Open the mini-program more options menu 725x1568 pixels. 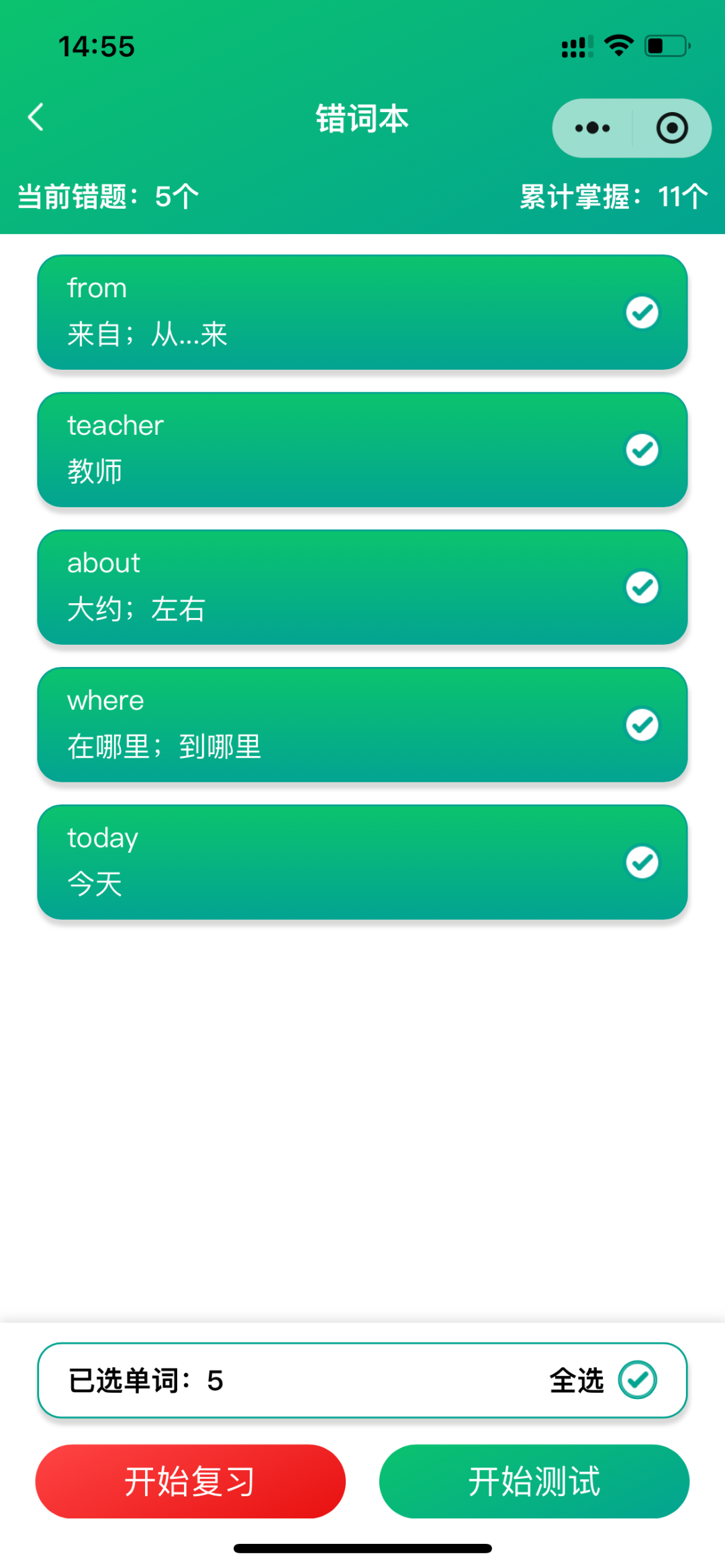(x=591, y=127)
